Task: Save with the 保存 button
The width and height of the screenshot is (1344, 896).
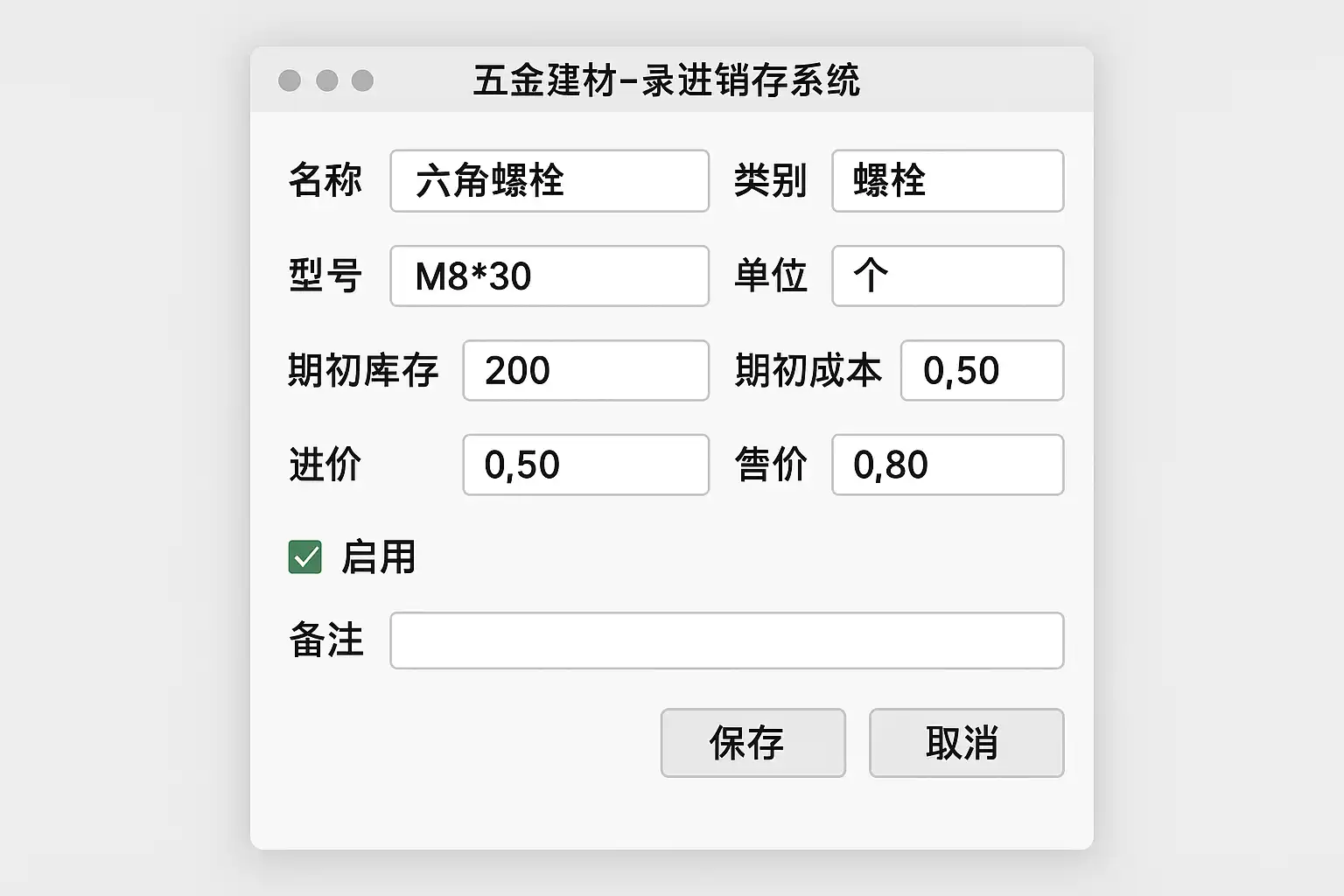Action: [x=752, y=743]
